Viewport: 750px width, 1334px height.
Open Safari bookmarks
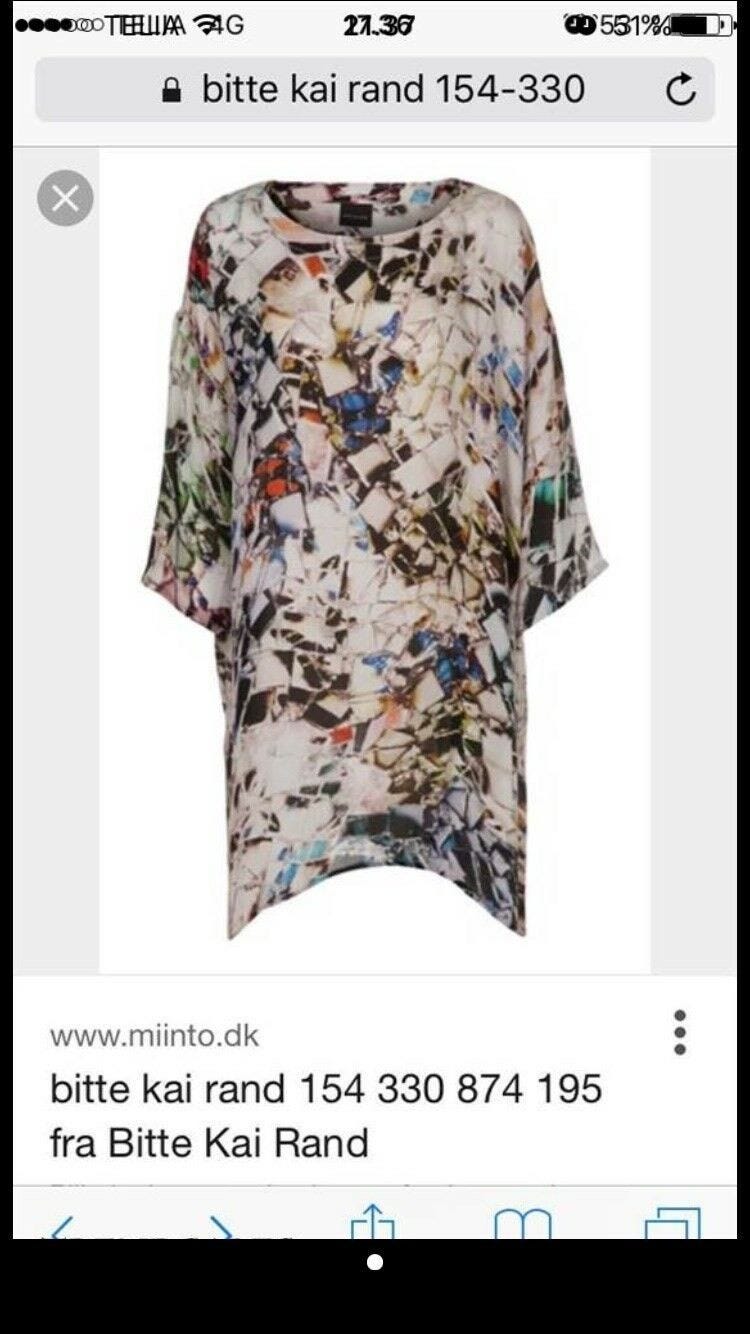point(522,1226)
